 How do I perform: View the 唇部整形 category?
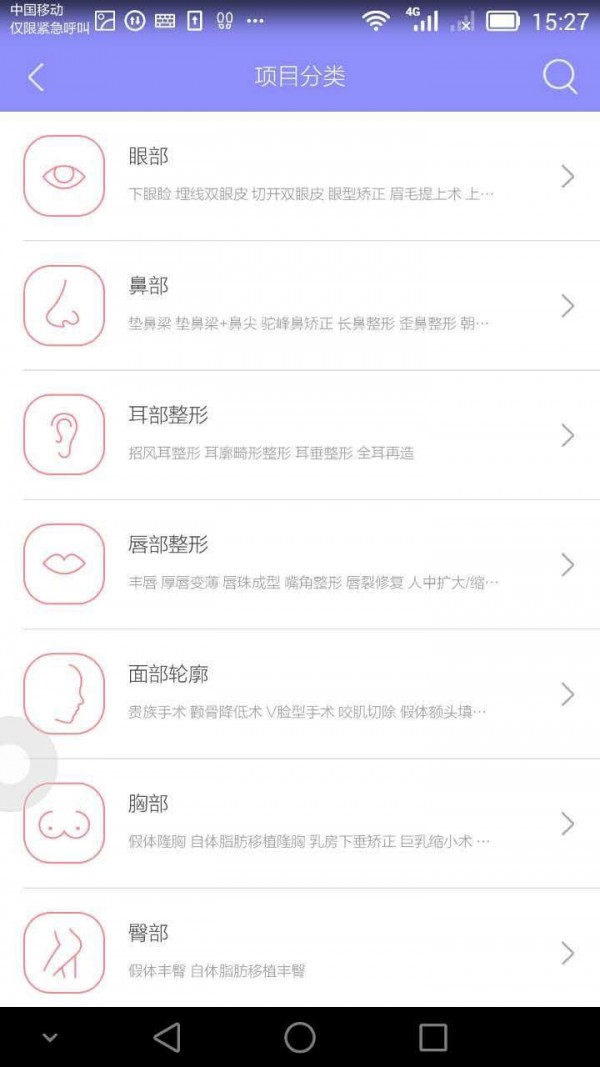click(300, 564)
